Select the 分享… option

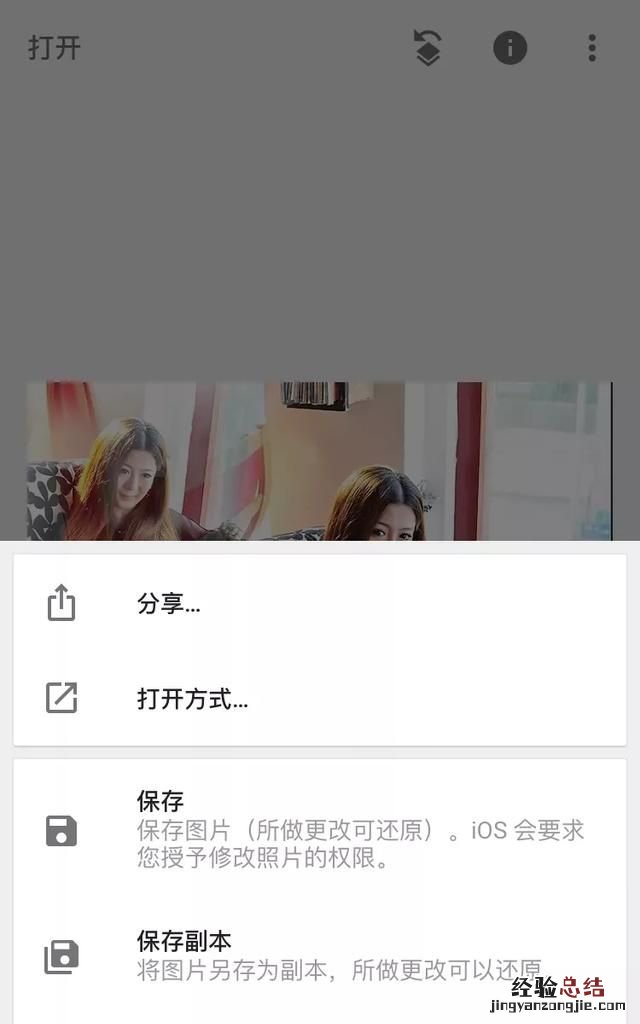click(x=169, y=604)
